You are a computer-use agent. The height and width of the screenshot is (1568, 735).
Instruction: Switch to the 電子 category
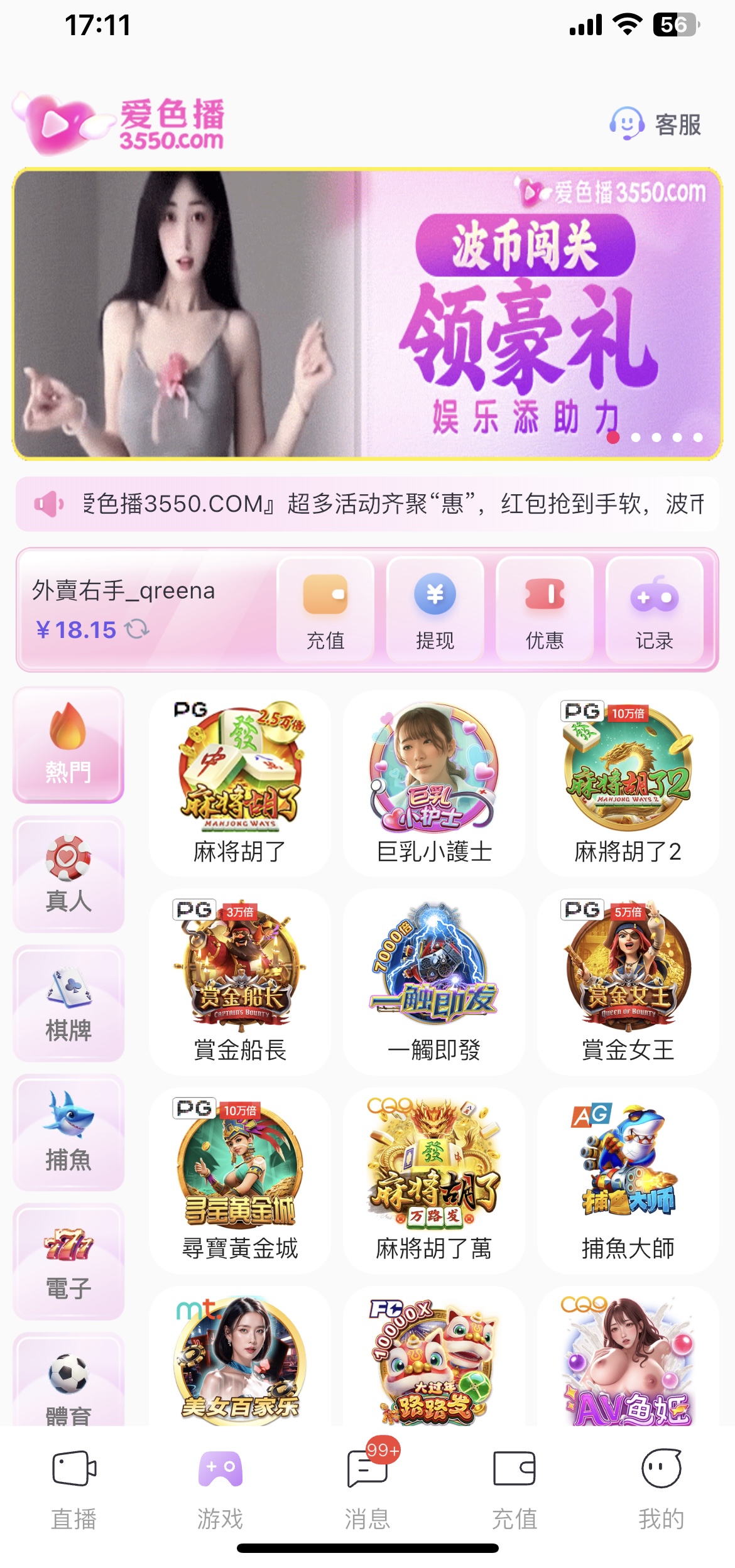[x=68, y=1262]
